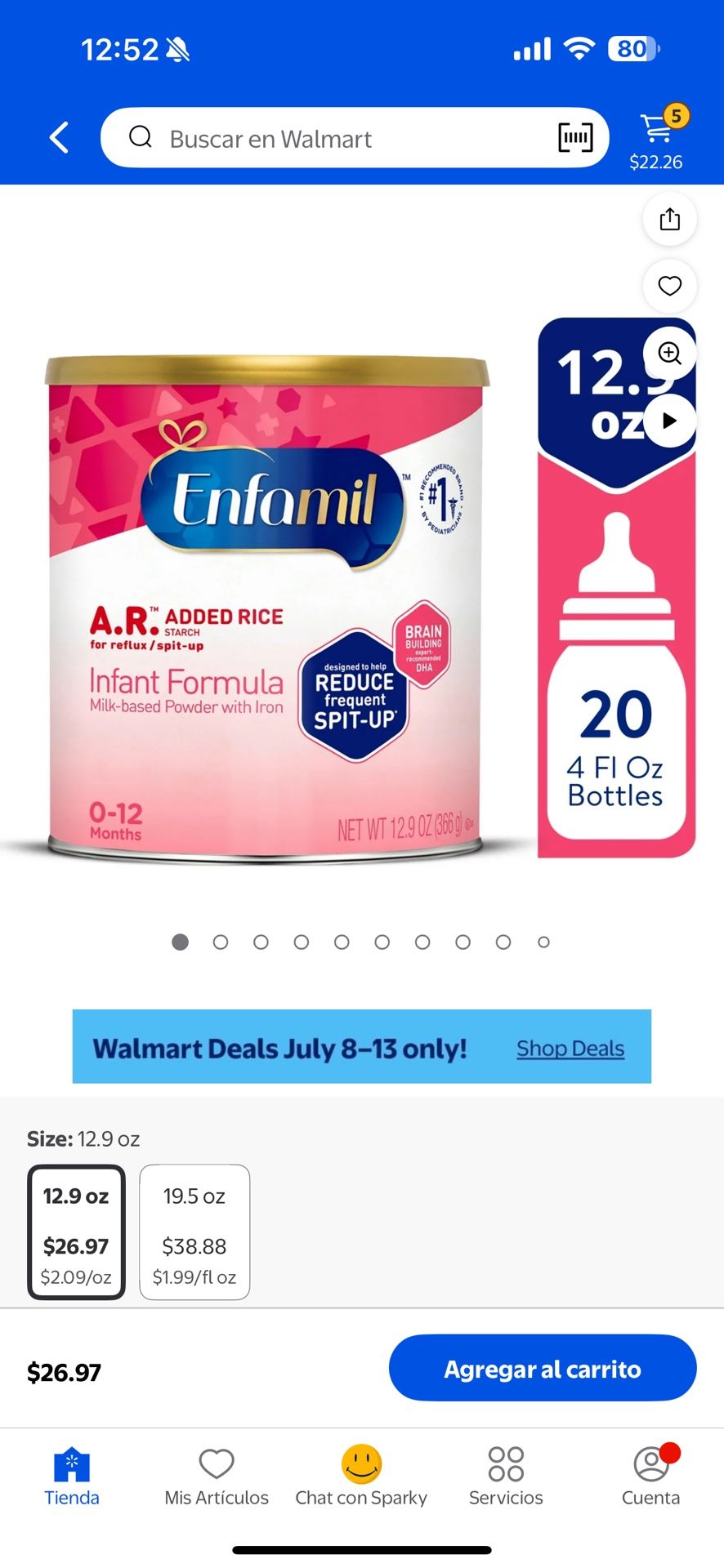Add product to favorites with heart

pyautogui.click(x=669, y=286)
